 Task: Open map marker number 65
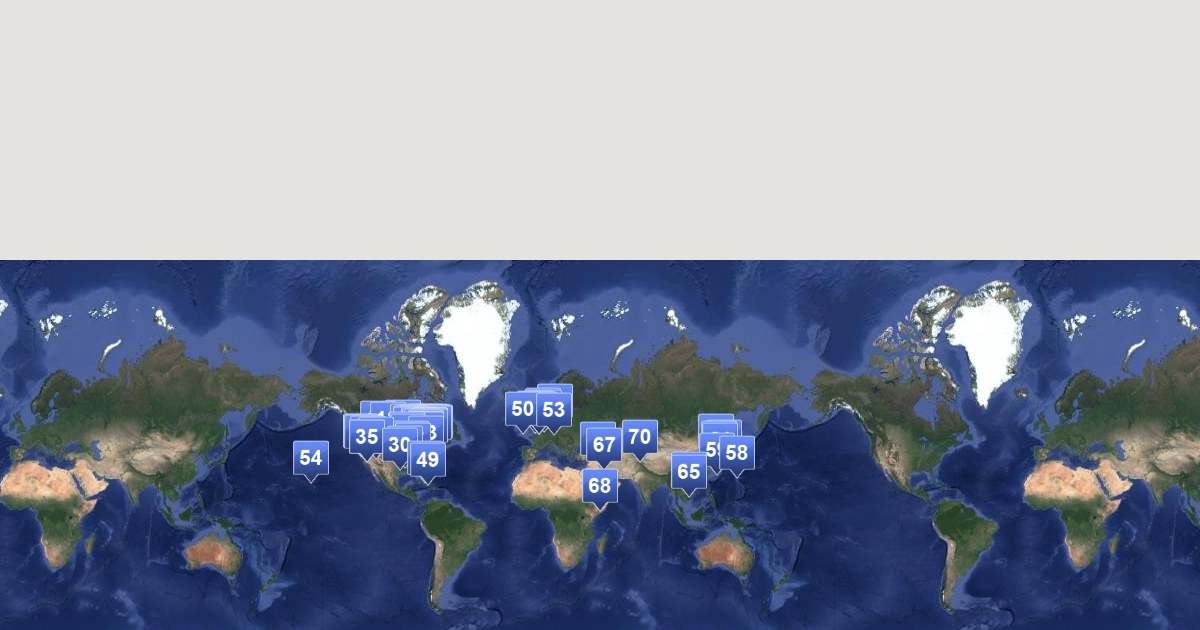point(689,472)
